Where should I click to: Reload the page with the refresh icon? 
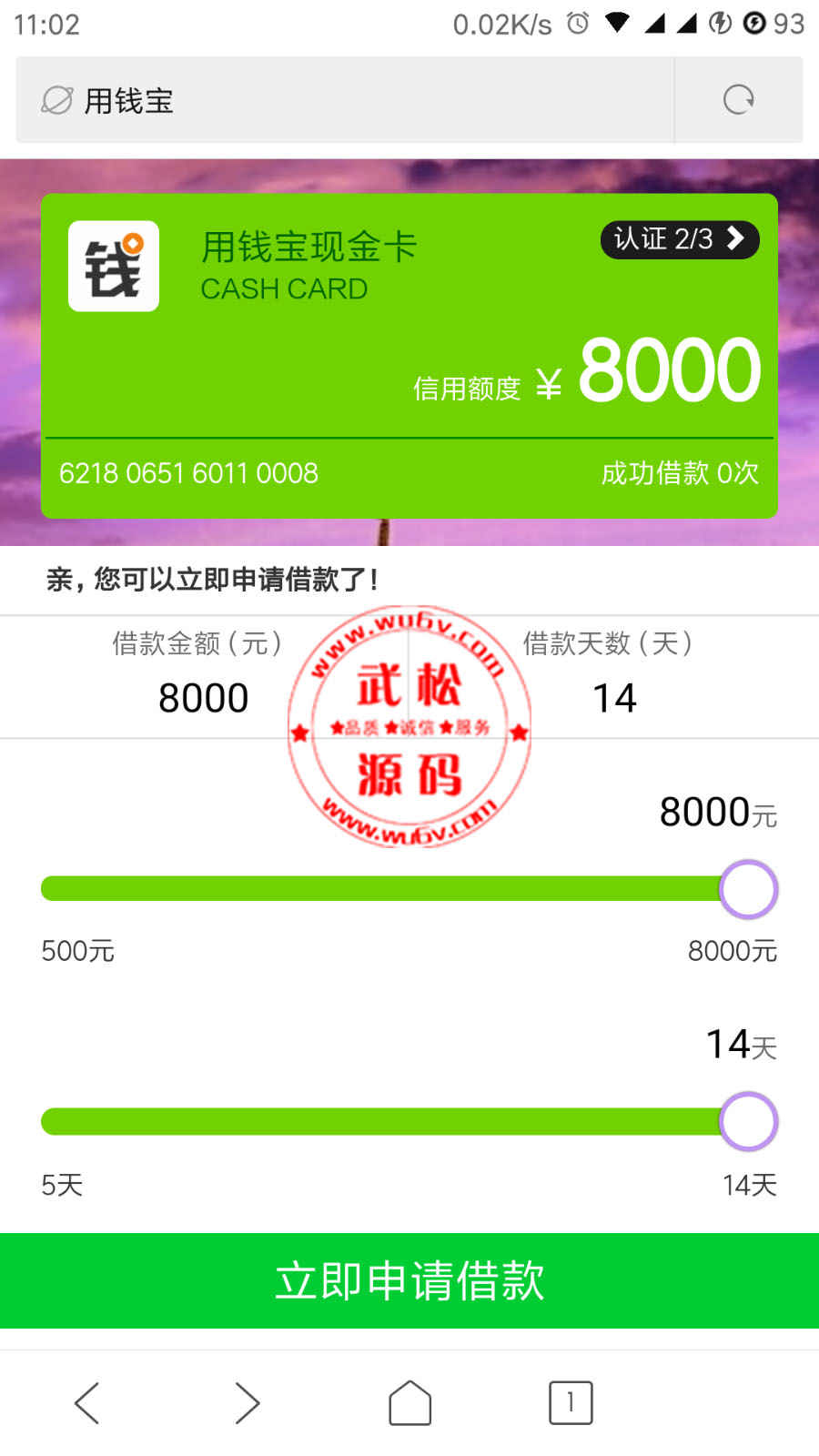738,99
